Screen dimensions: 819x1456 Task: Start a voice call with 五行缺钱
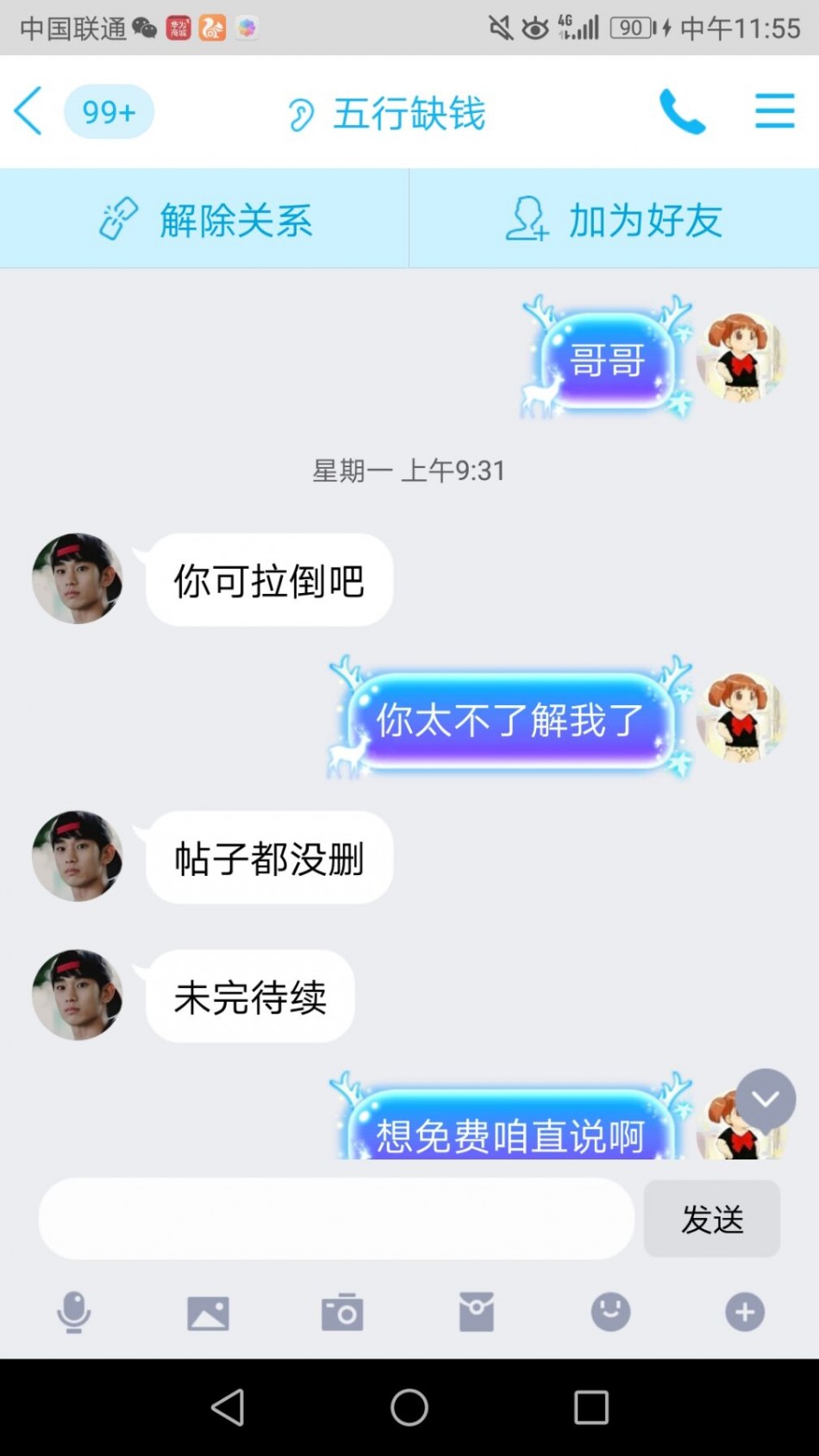pos(682,111)
